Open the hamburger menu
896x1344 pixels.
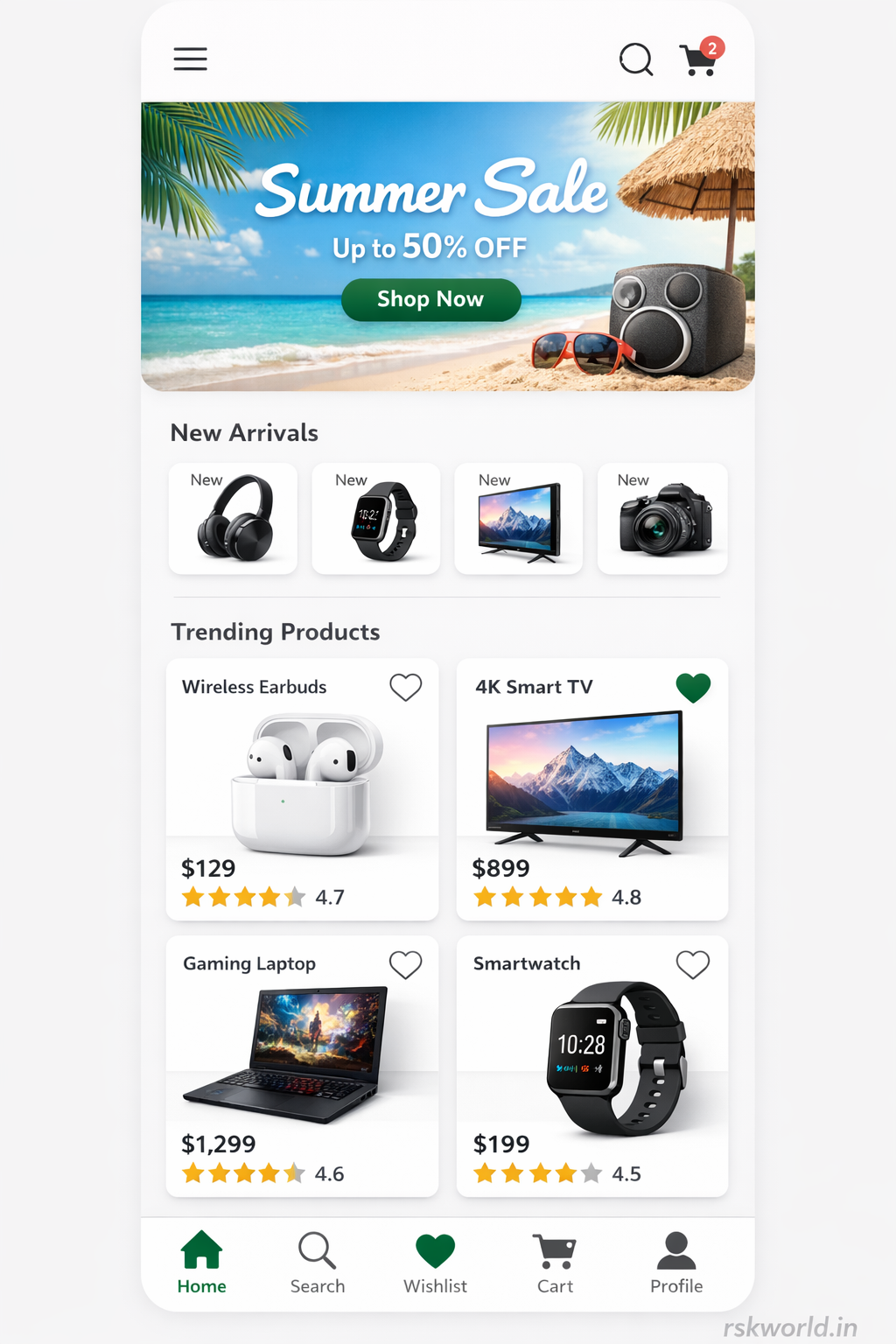point(190,59)
